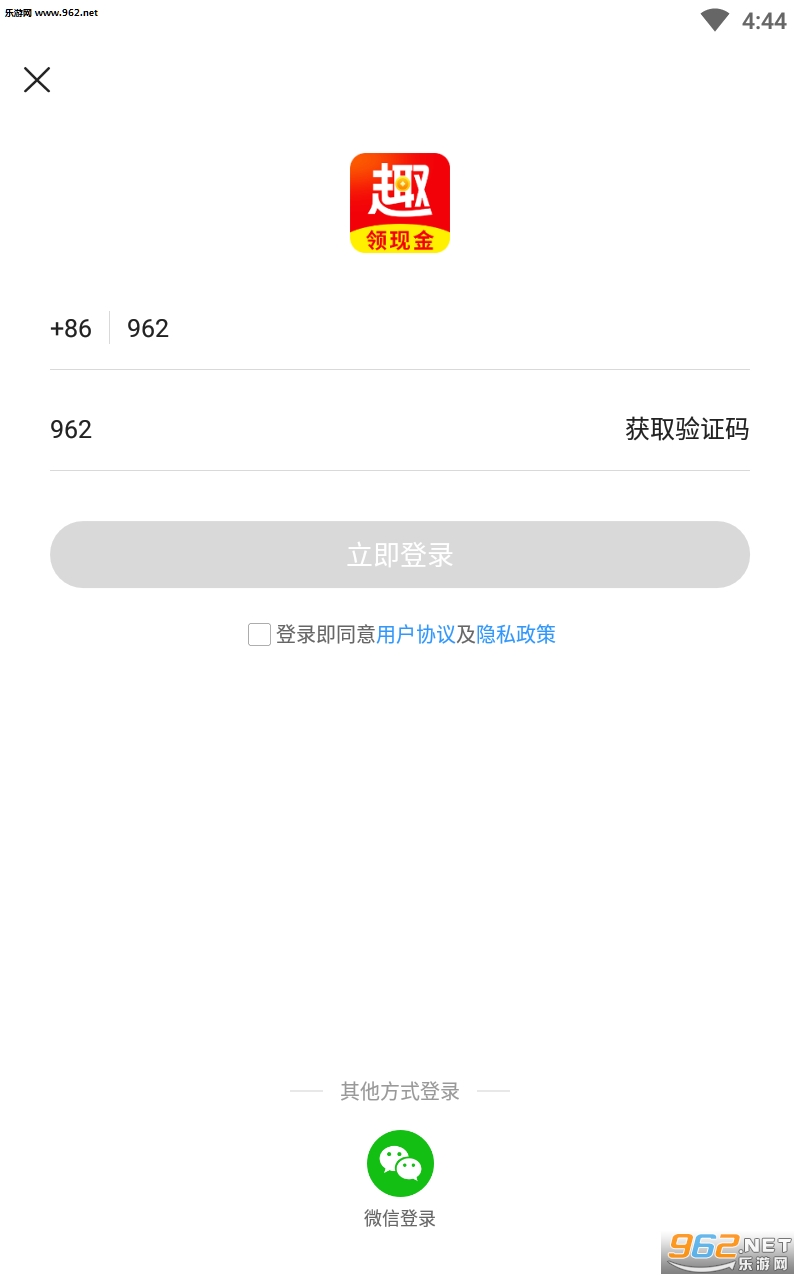Close the login screen
The height and width of the screenshot is (1280, 800).
point(37,80)
